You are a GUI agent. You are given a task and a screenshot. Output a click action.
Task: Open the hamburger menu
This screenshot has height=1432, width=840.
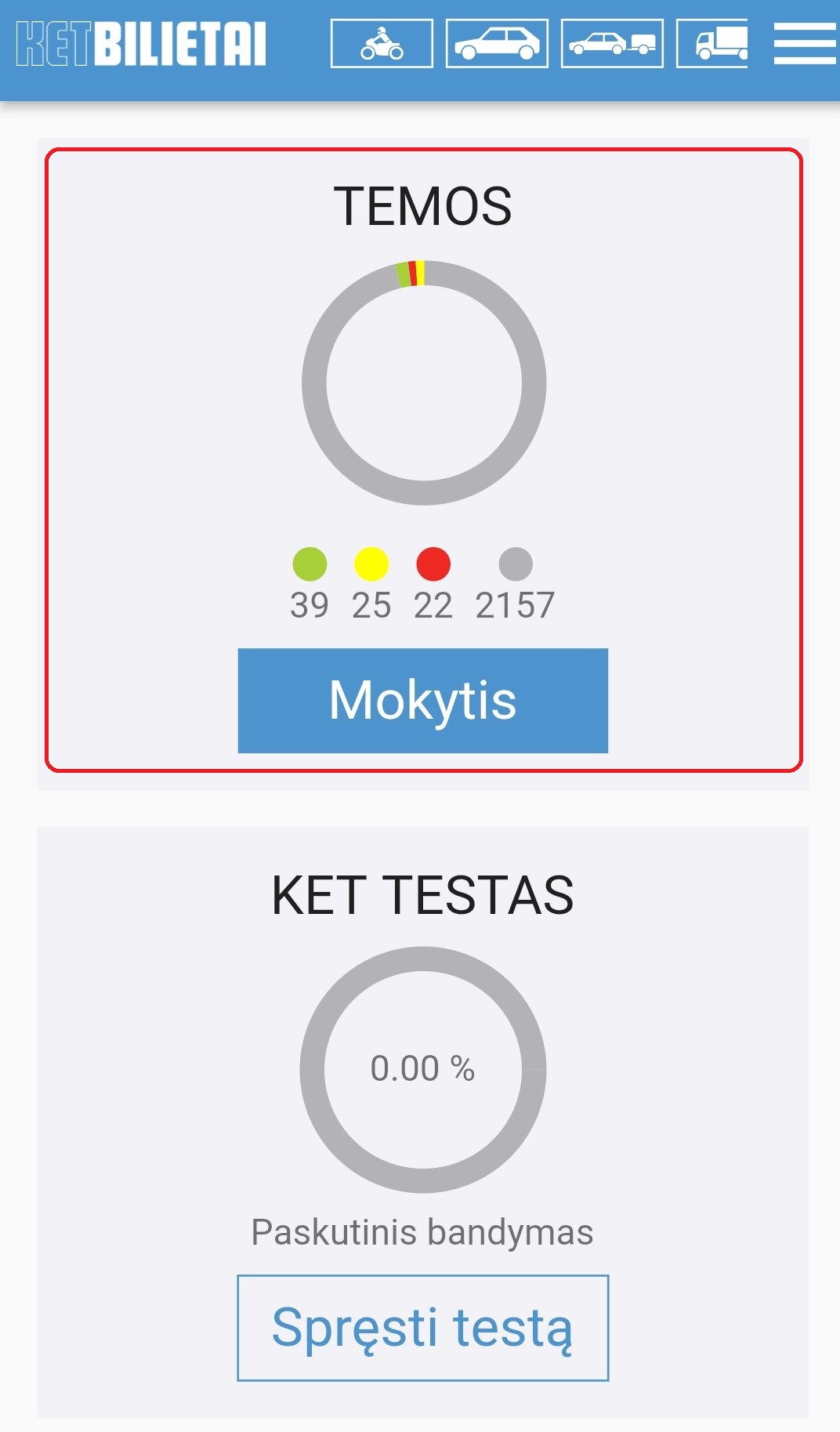coord(805,44)
